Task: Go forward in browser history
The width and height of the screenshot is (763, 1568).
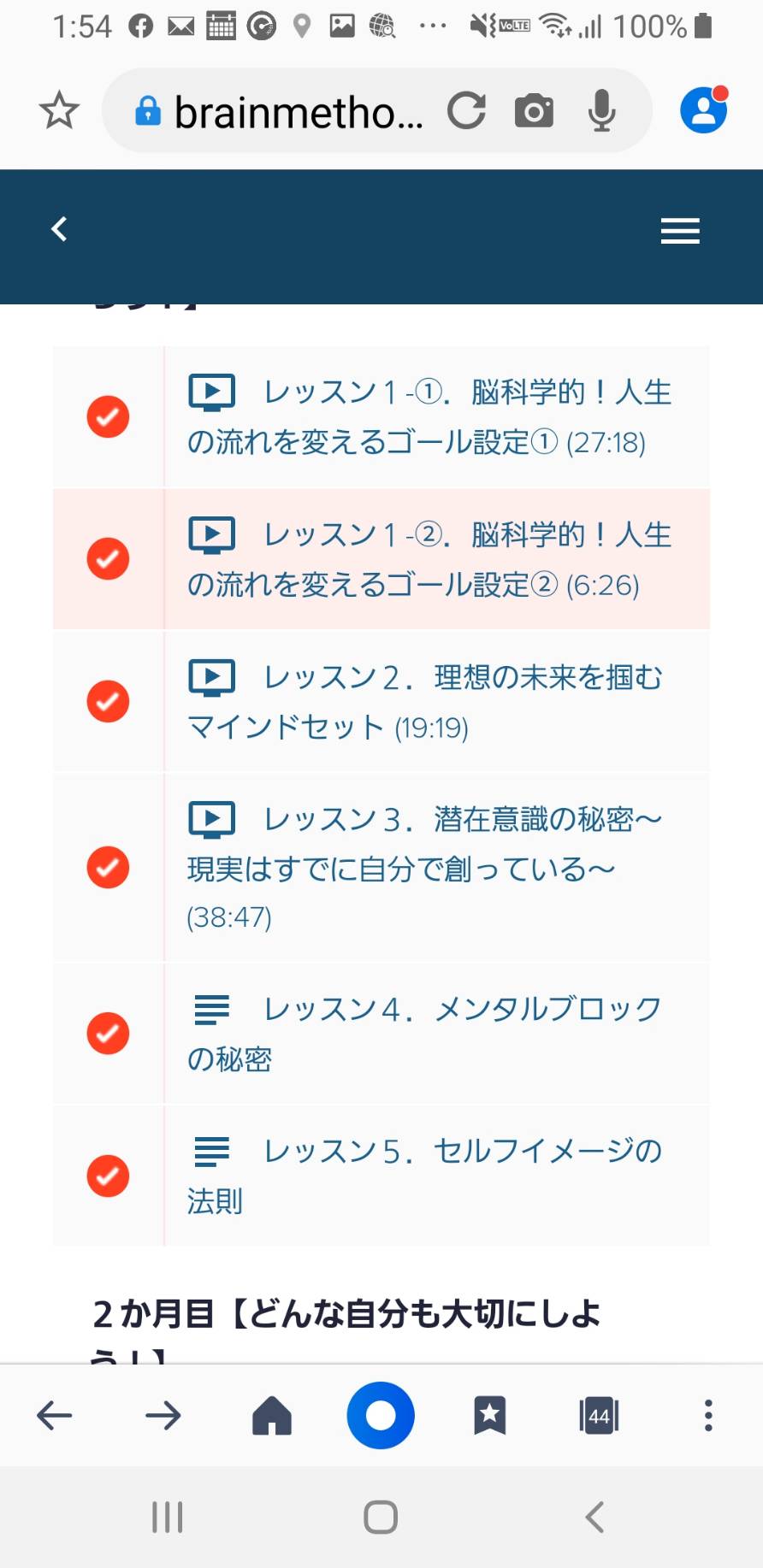Action: [163, 1416]
